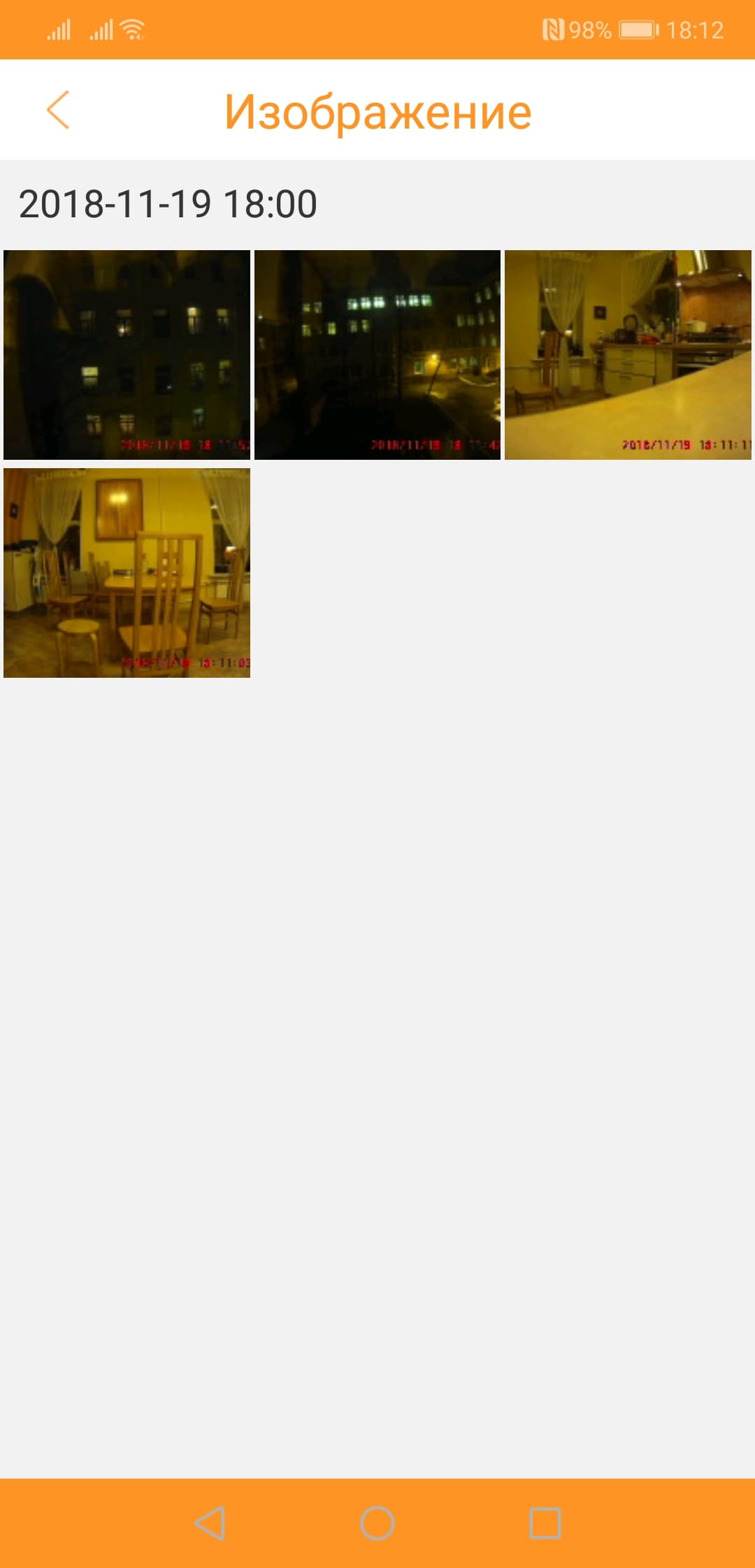Go to the home screen
755x1568 pixels.
377,1523
